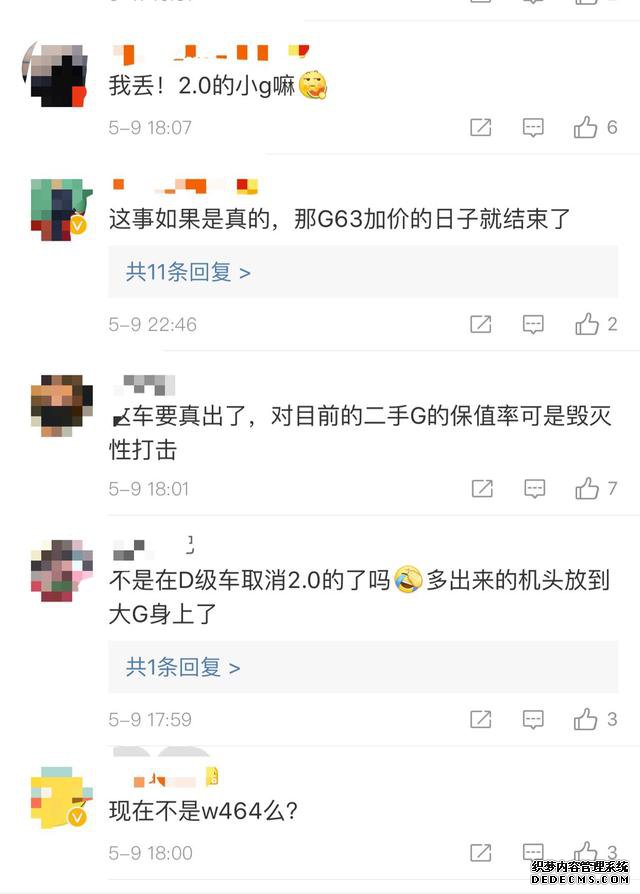Reply to the comment "我丢！2.0的小g嘛"
640x894 pixels.
pyautogui.click(x=534, y=127)
